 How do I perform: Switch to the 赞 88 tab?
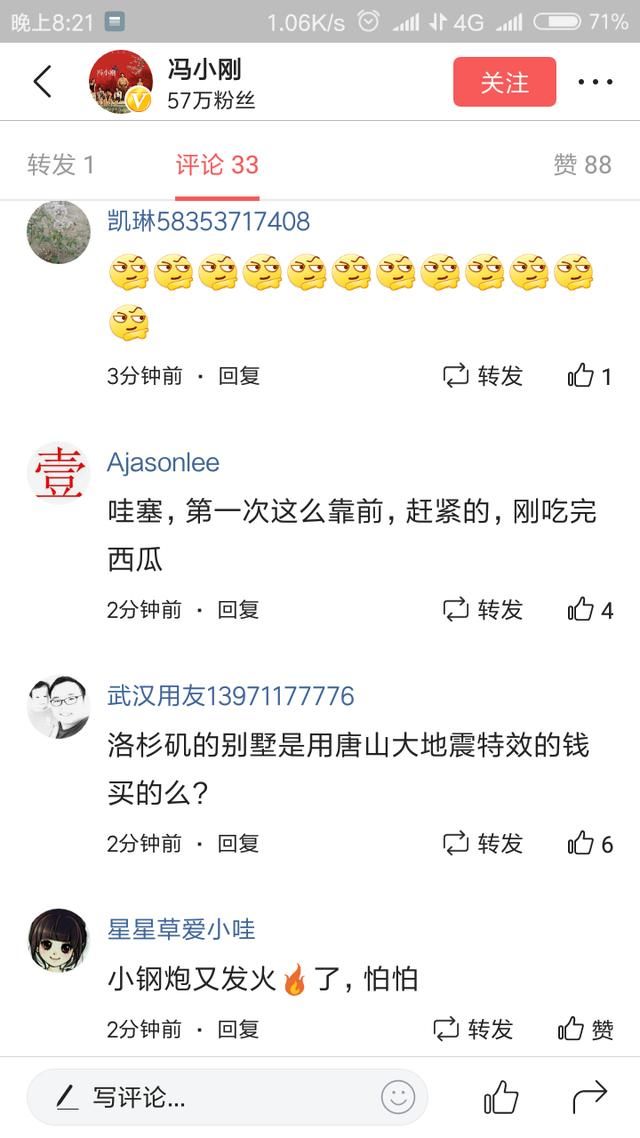click(x=582, y=165)
